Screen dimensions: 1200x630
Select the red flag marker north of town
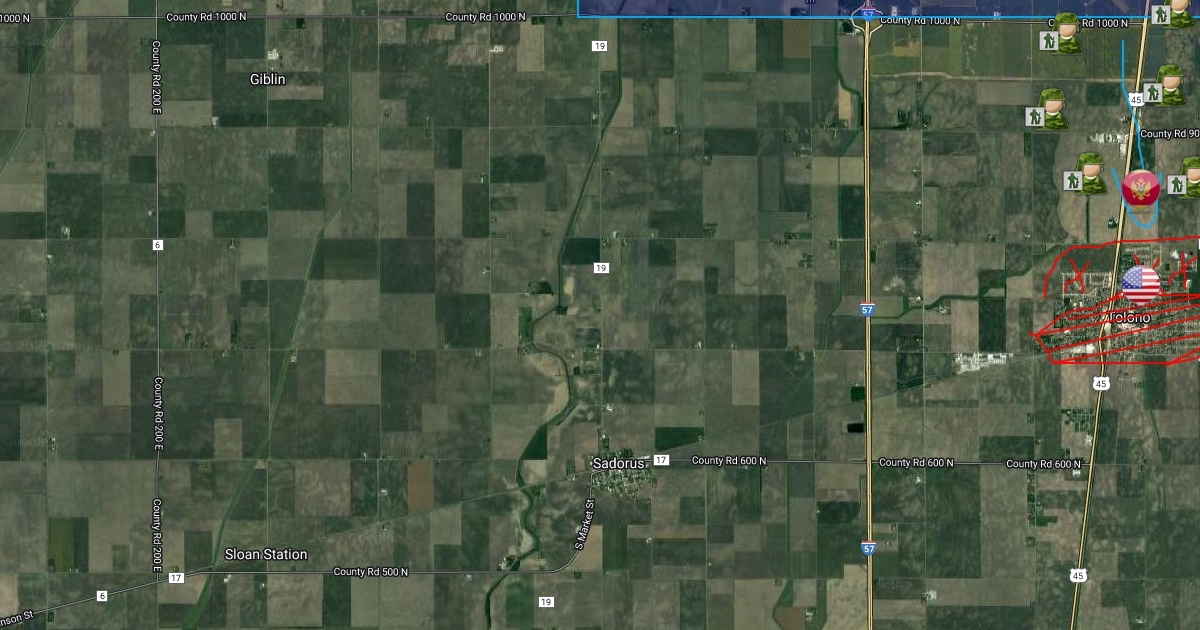pyautogui.click(x=1141, y=188)
